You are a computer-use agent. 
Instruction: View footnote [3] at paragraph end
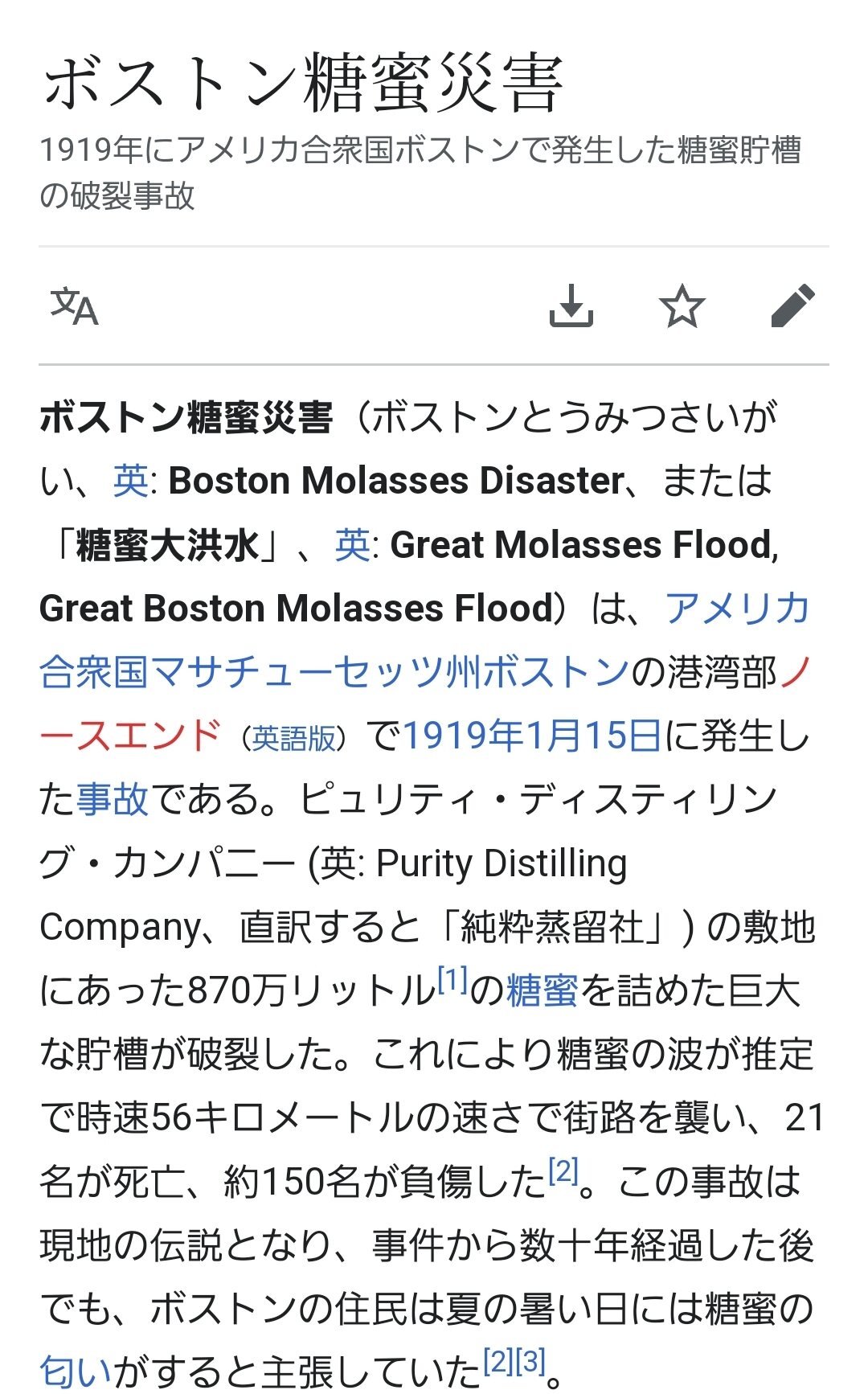[x=530, y=1362]
